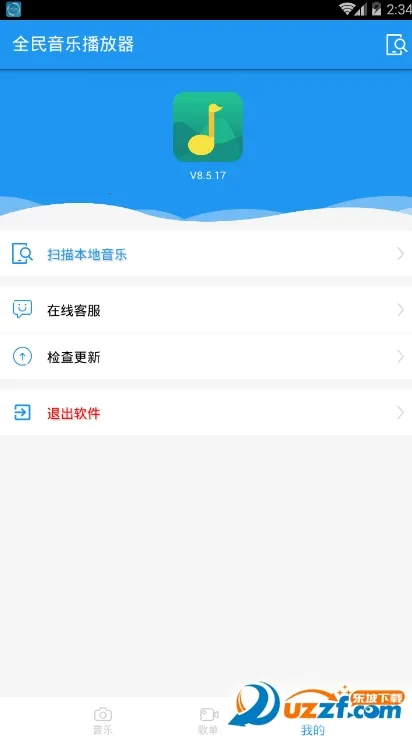Open 在线客服 online support
The image size is (412, 743).
pyautogui.click(x=206, y=310)
